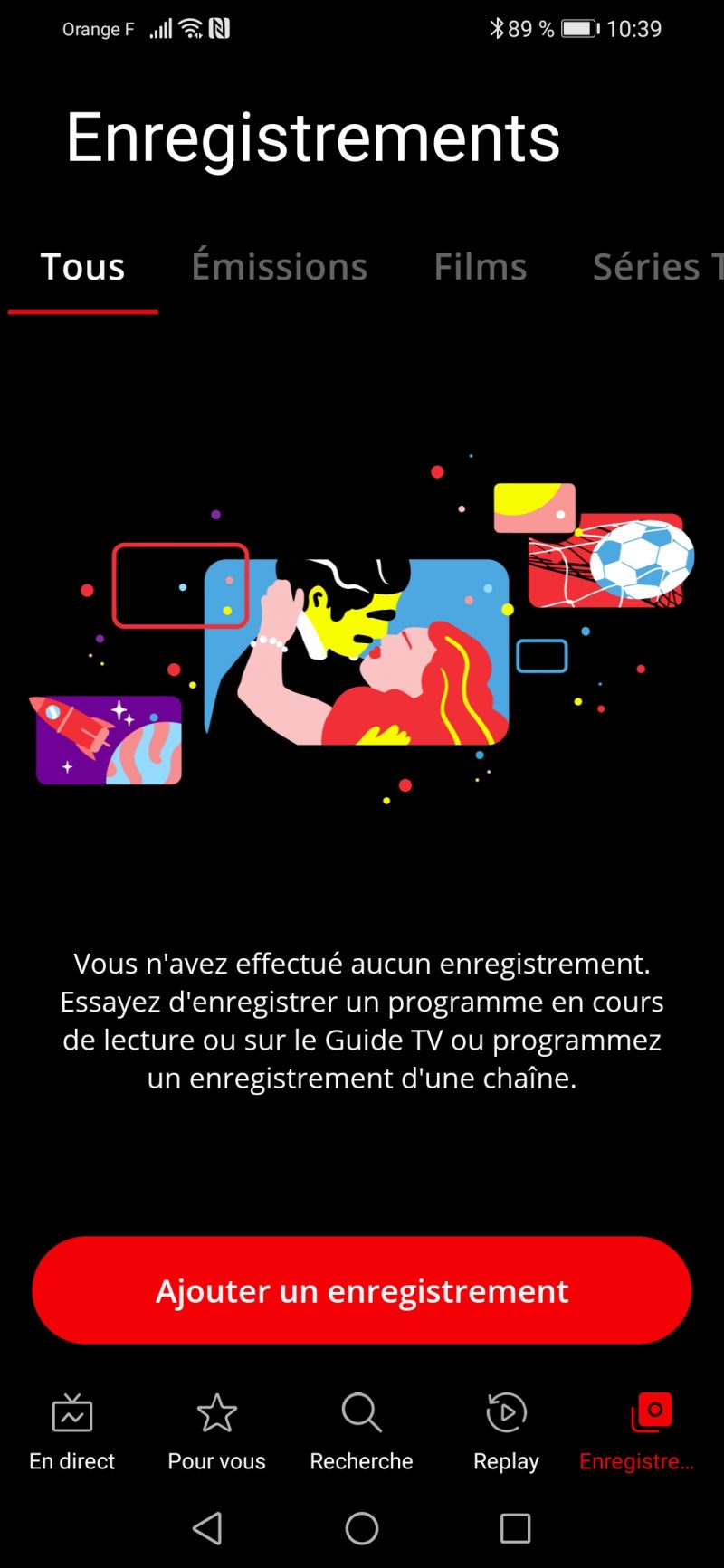Open the Séries tab
The width and height of the screenshot is (724, 1568).
coord(656,268)
